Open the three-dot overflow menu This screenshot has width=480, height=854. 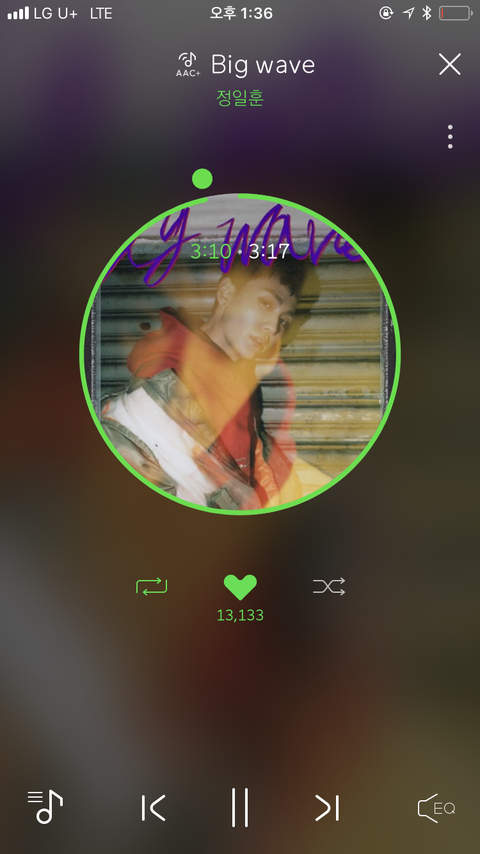[x=450, y=137]
